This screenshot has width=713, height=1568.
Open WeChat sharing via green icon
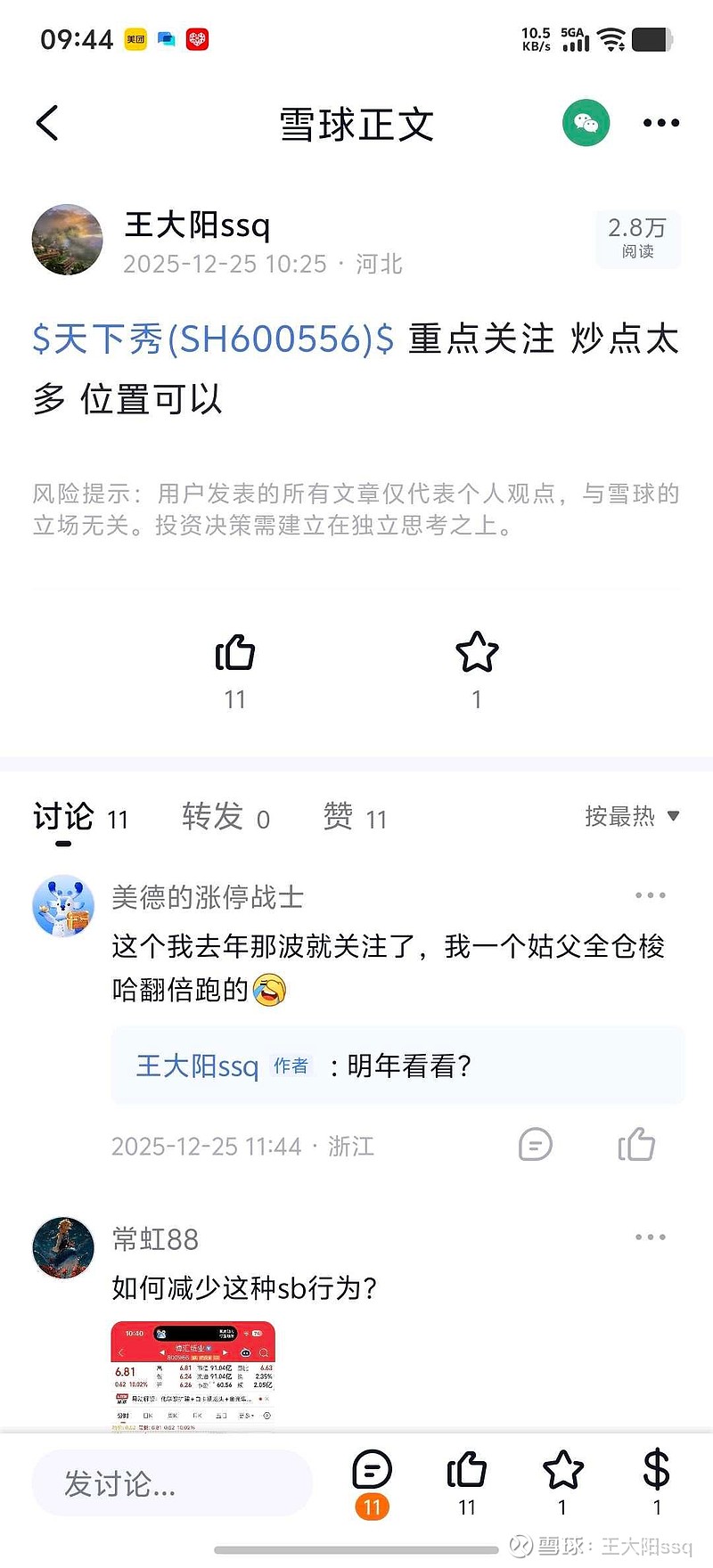(x=586, y=123)
